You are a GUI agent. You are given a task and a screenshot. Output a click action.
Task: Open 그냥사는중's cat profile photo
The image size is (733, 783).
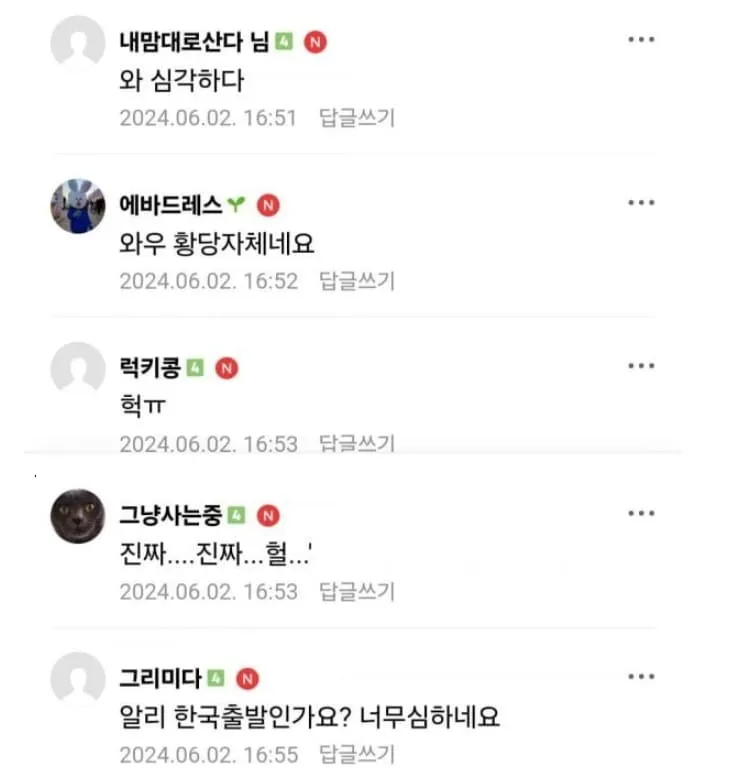click(78, 517)
